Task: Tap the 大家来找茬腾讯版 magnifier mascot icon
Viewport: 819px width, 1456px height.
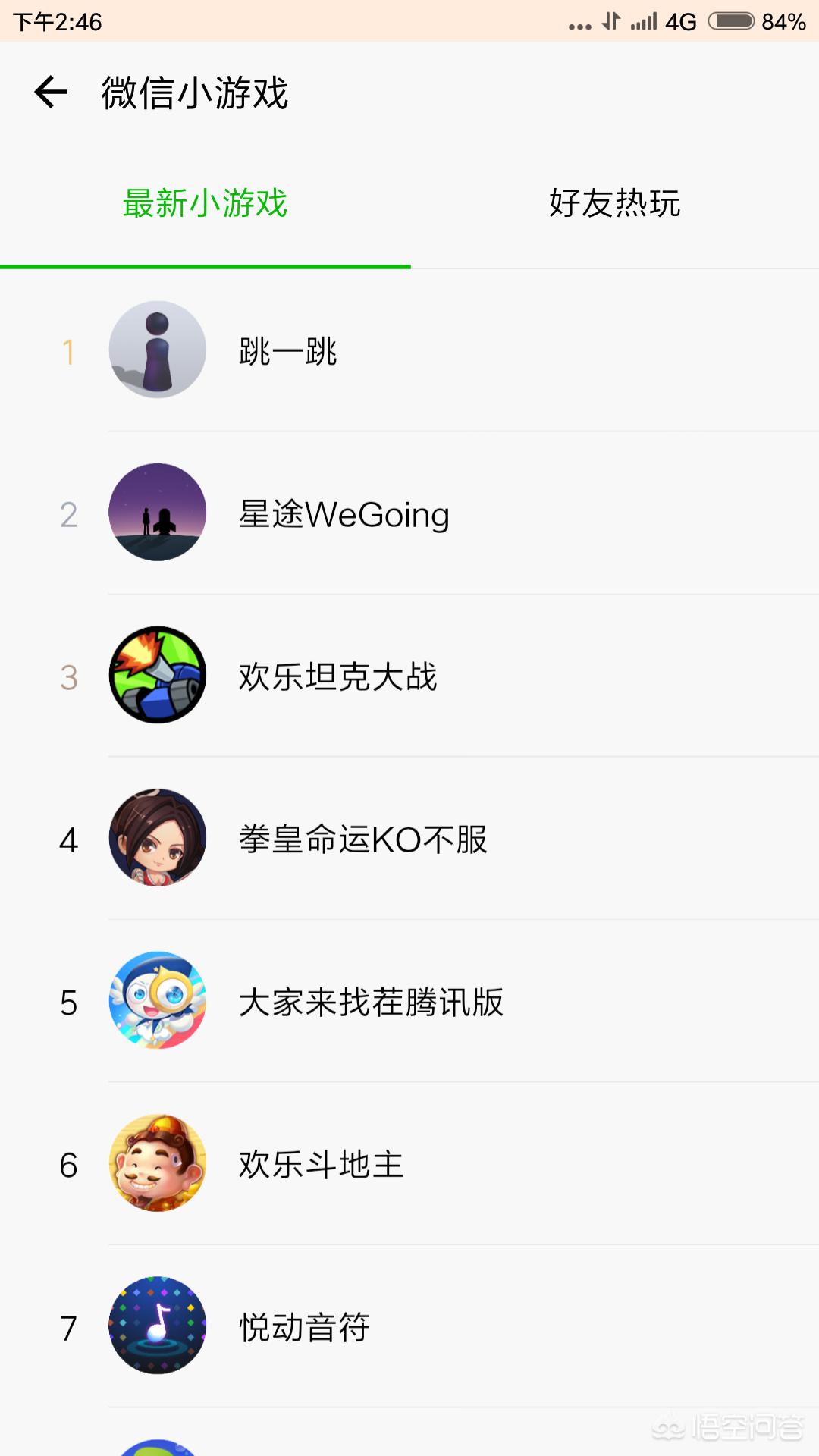Action: pyautogui.click(x=157, y=1003)
